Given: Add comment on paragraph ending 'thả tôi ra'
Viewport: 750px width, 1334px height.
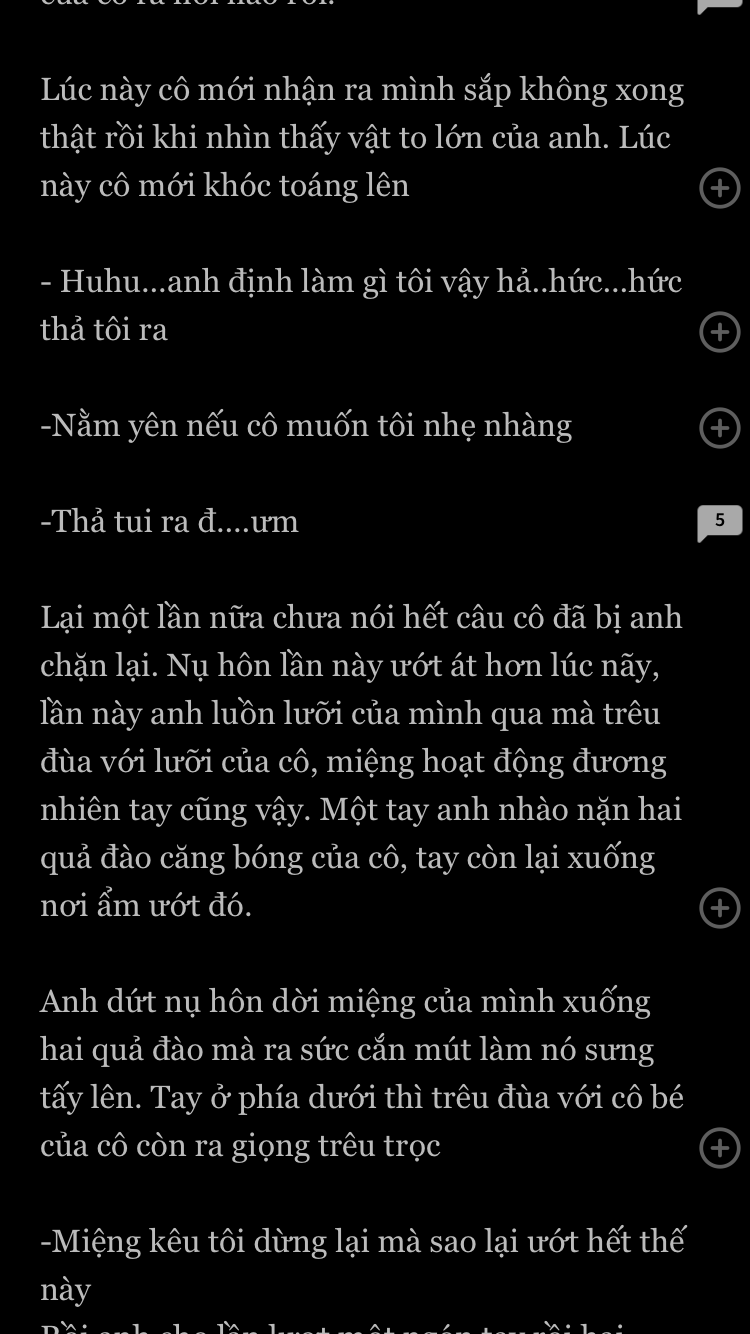Looking at the screenshot, I should [719, 332].
